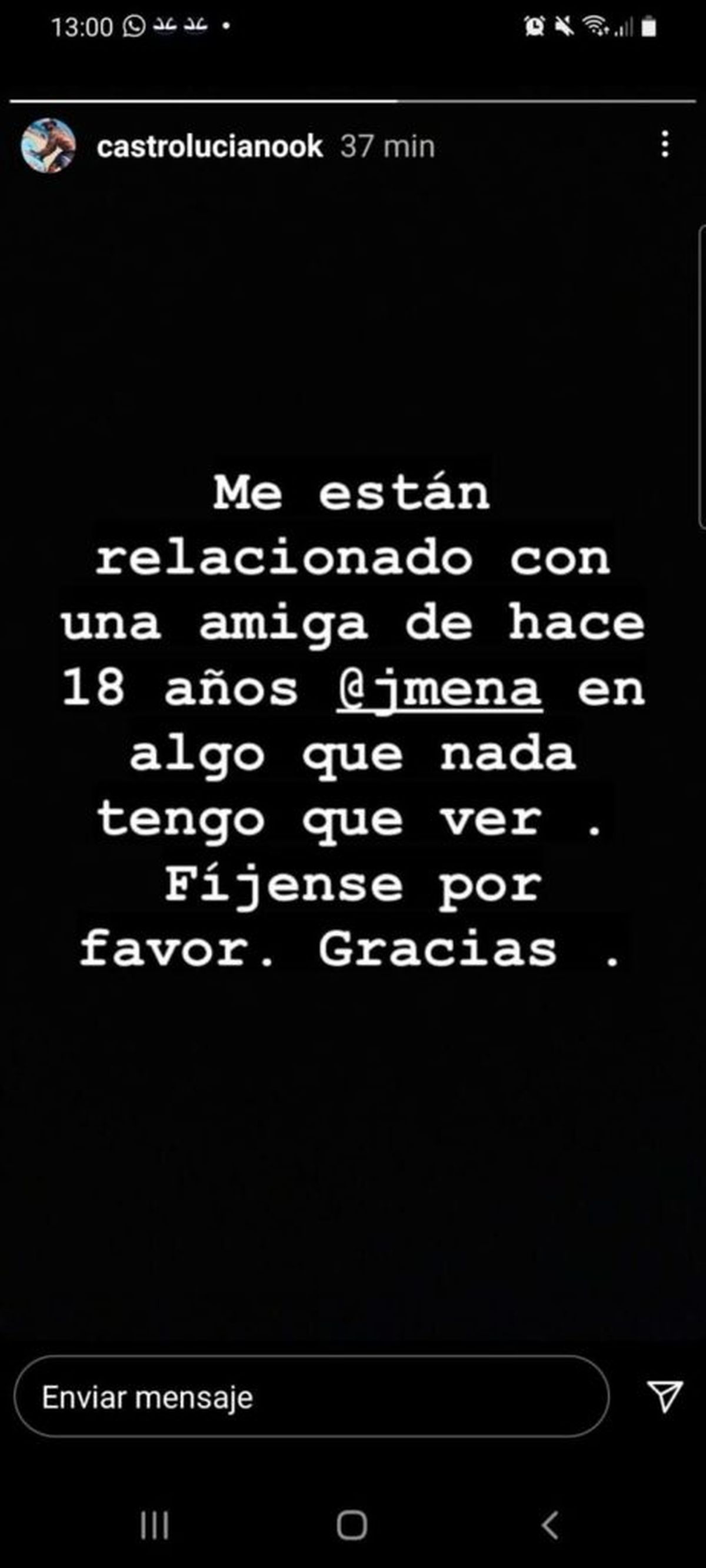The width and height of the screenshot is (706, 1568).
Task: Open the story overflow menu
Action: [665, 145]
